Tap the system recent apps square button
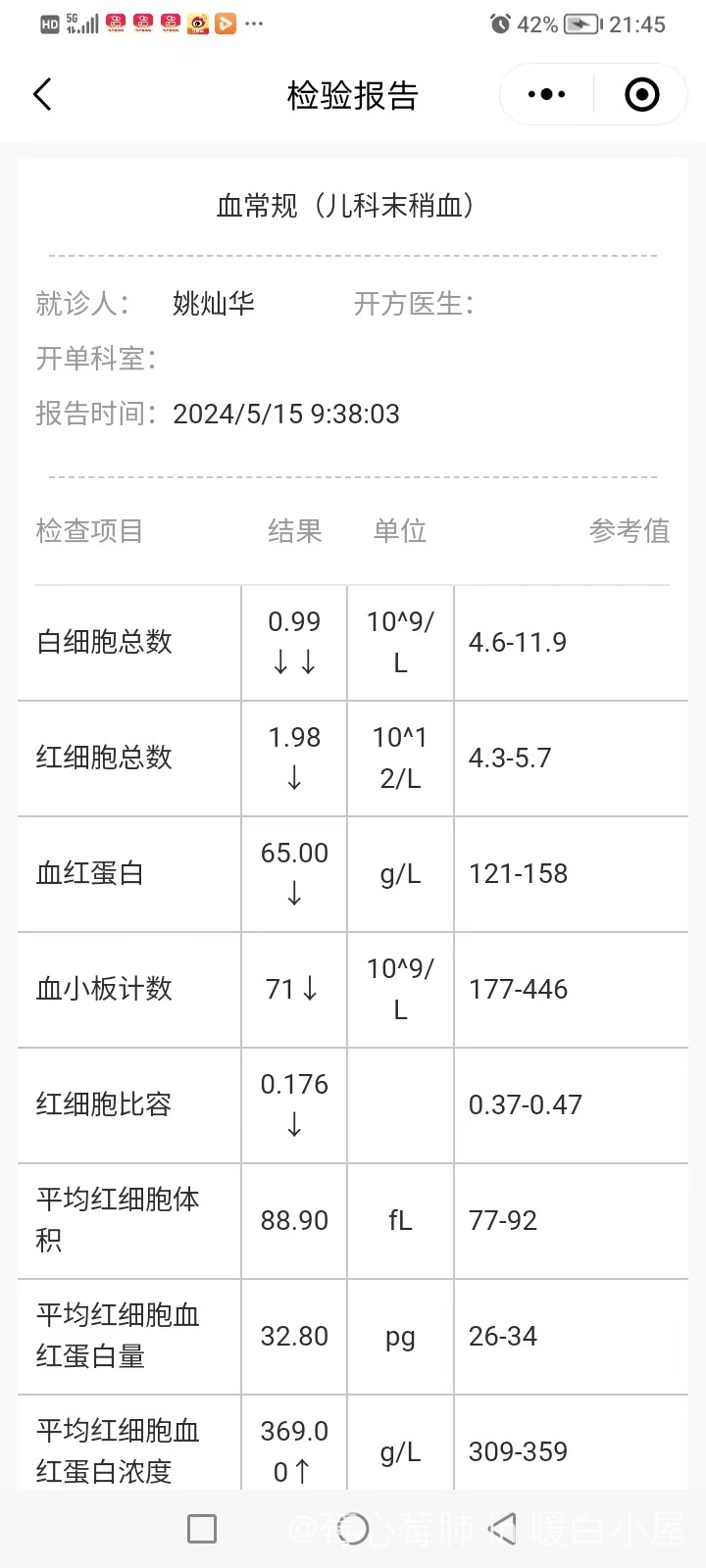 coord(202,1529)
